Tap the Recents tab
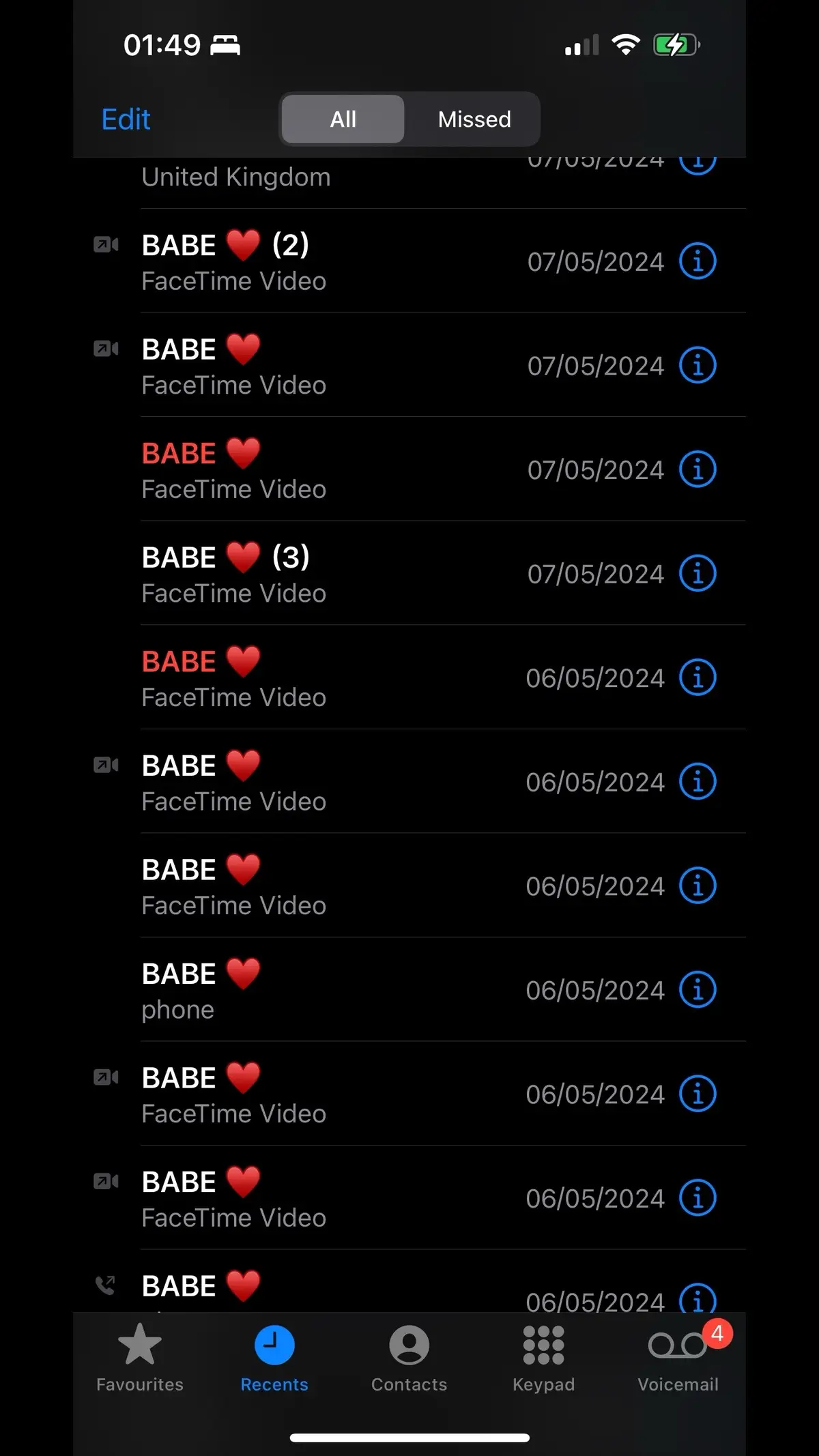This screenshot has width=819, height=1456. 274,1359
